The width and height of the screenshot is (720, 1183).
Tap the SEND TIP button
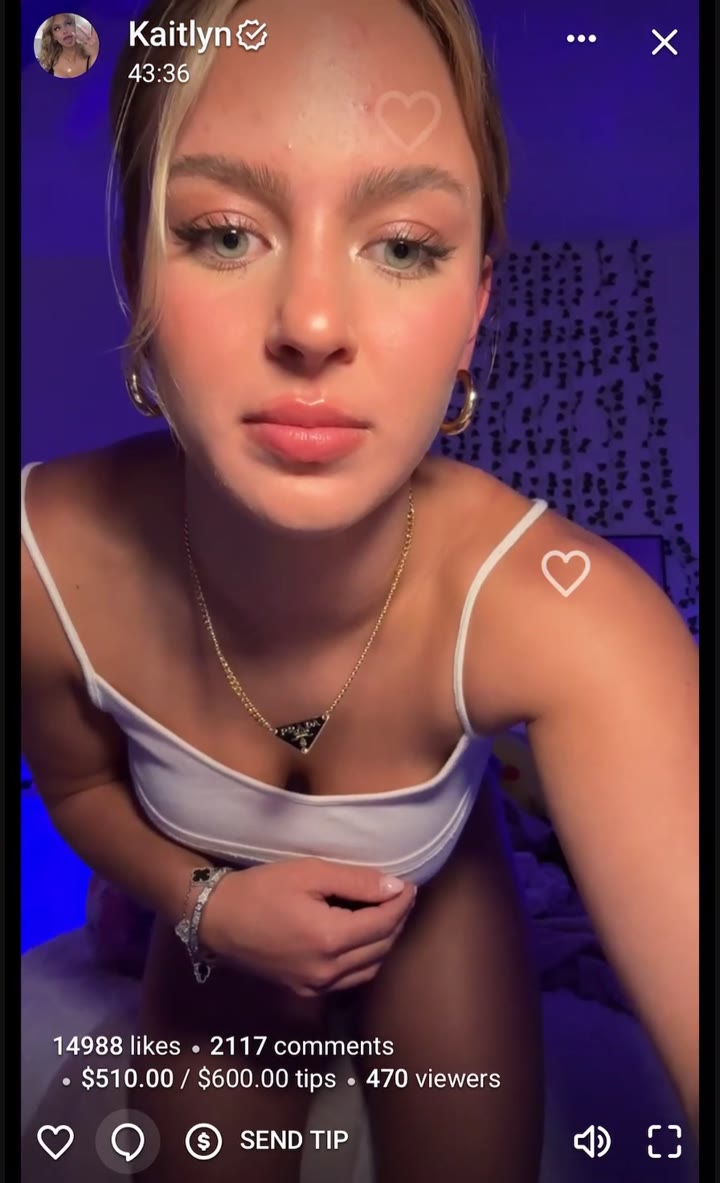(x=268, y=1140)
